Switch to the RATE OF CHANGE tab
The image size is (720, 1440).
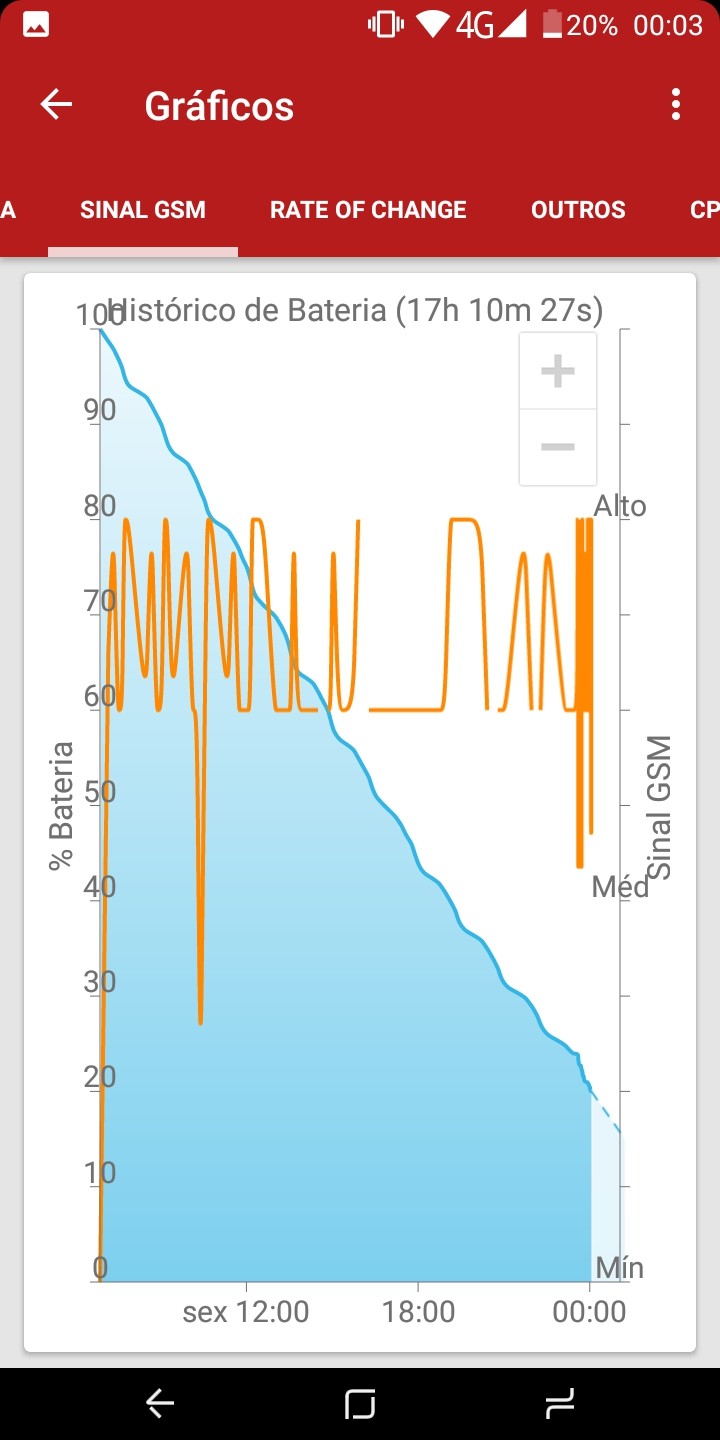coord(368,210)
